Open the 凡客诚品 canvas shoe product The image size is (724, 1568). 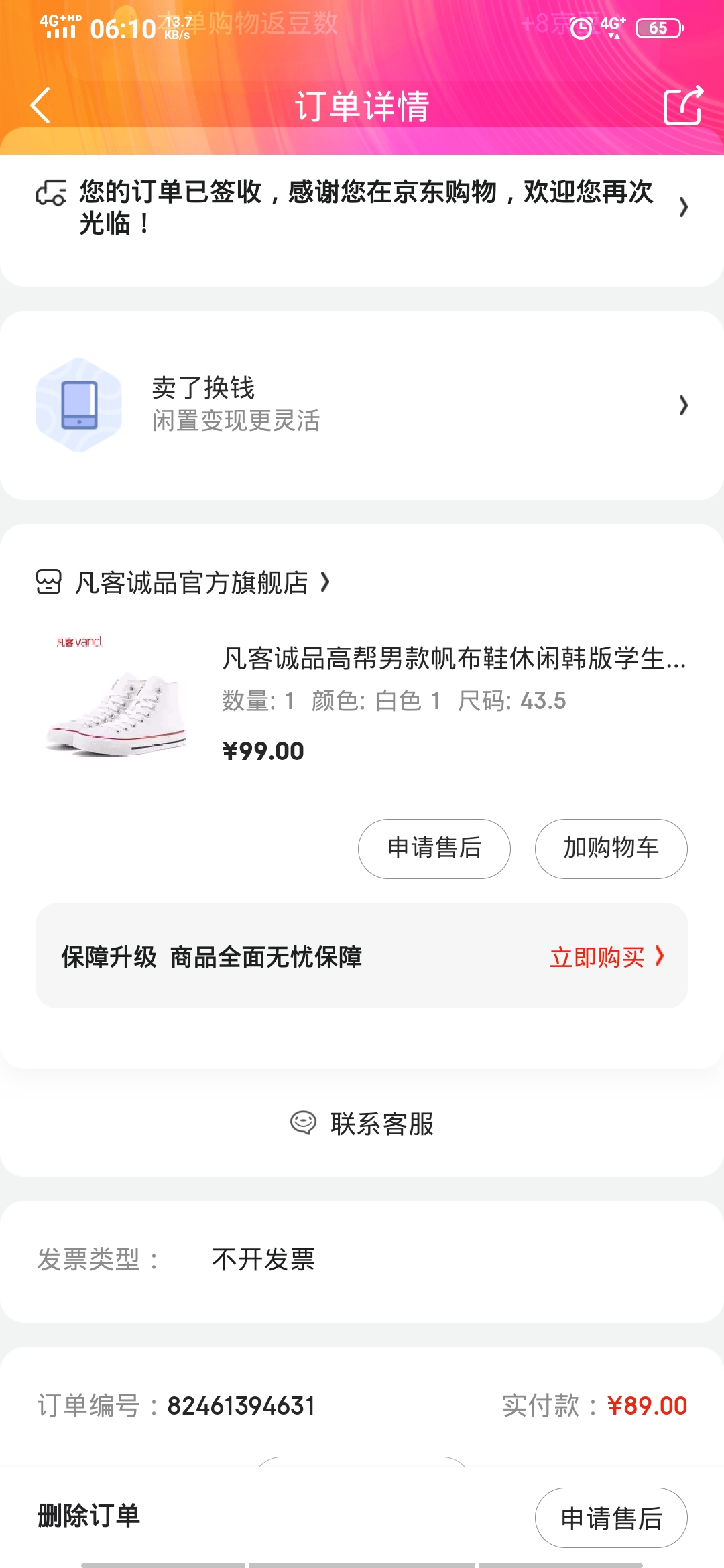[x=453, y=659]
